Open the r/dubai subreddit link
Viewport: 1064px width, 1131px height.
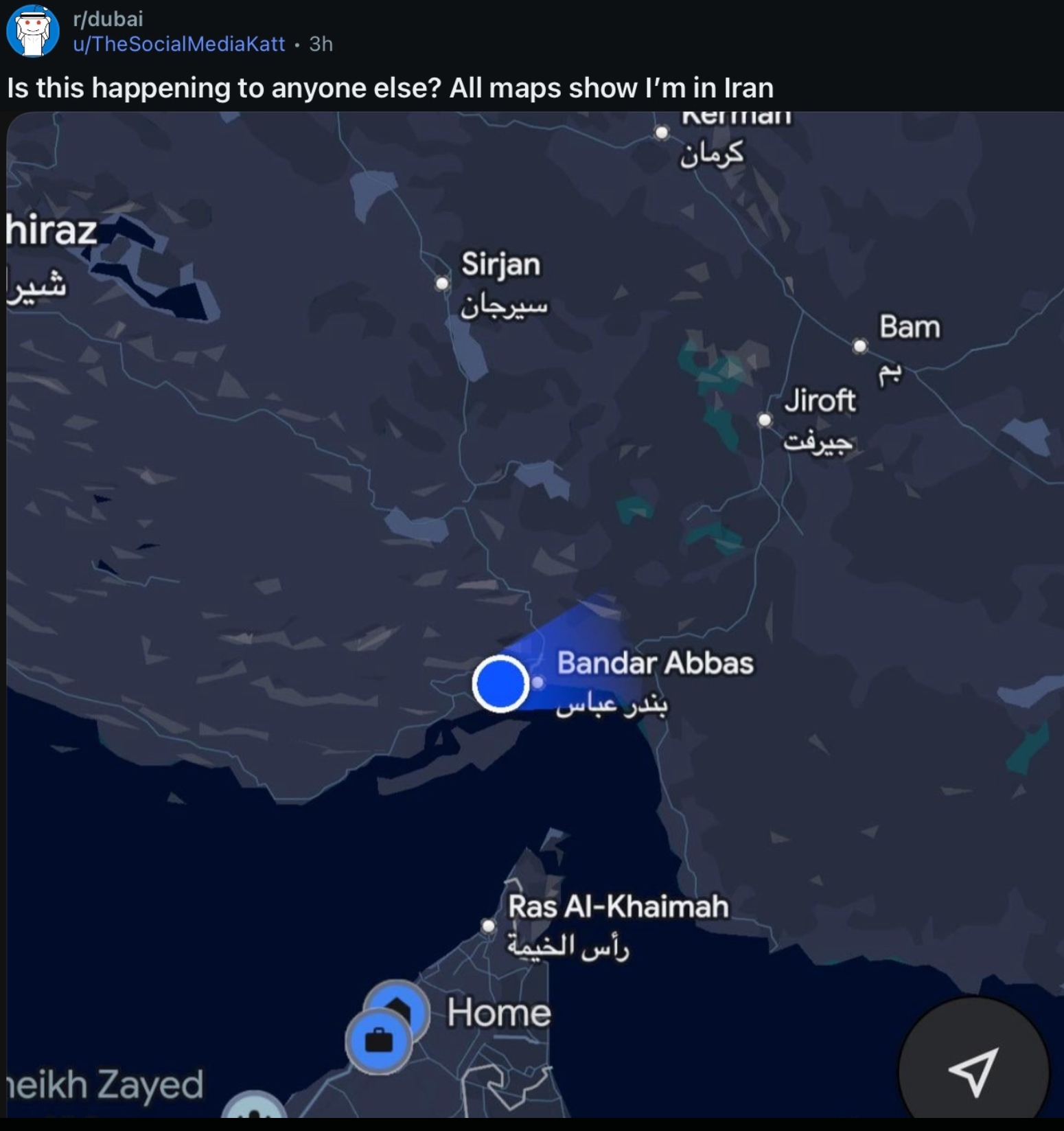pos(108,19)
